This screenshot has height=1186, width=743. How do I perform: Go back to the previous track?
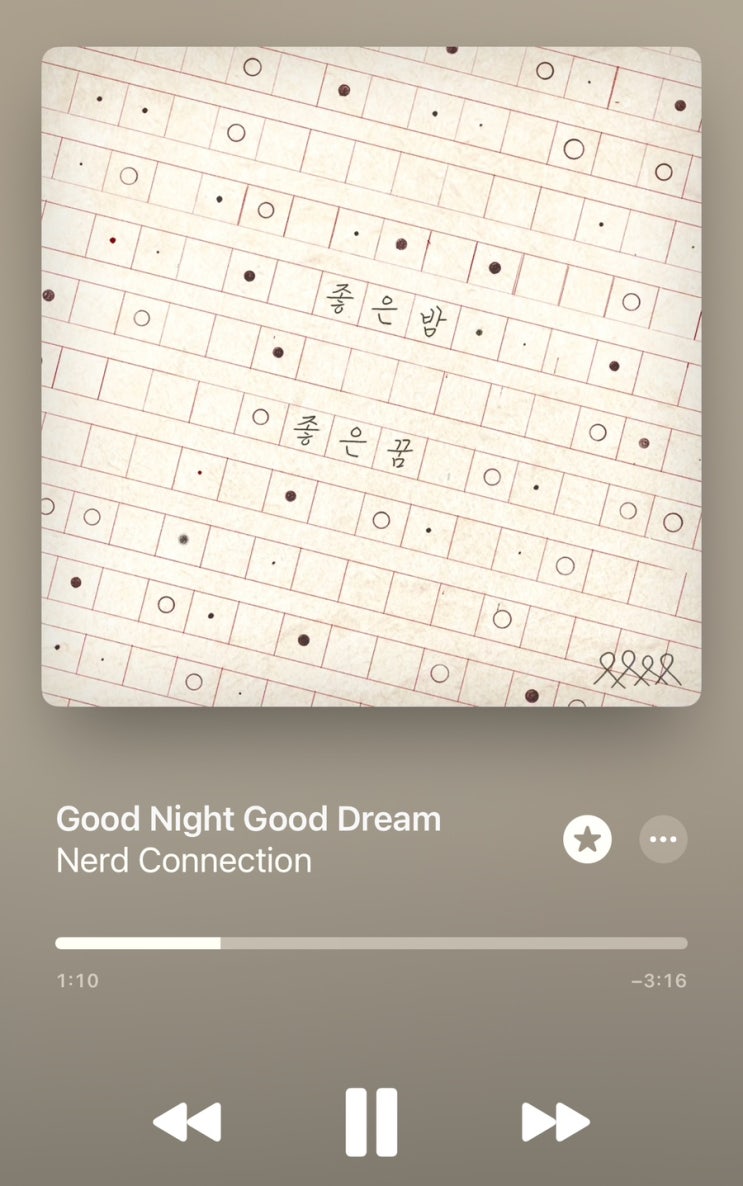pos(187,1122)
